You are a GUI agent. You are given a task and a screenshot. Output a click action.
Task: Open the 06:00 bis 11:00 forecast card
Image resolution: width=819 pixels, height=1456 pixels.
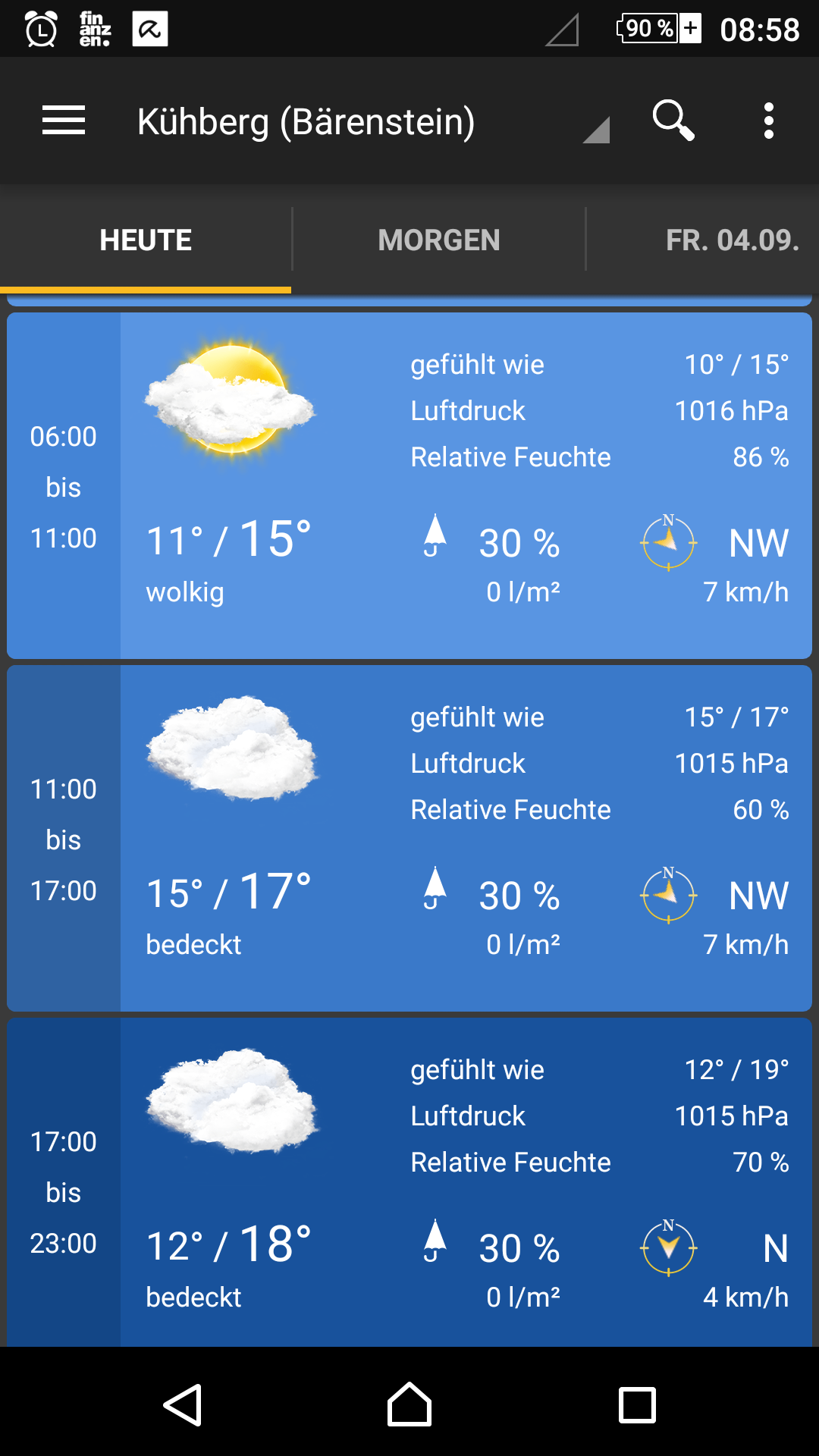[x=409, y=485]
